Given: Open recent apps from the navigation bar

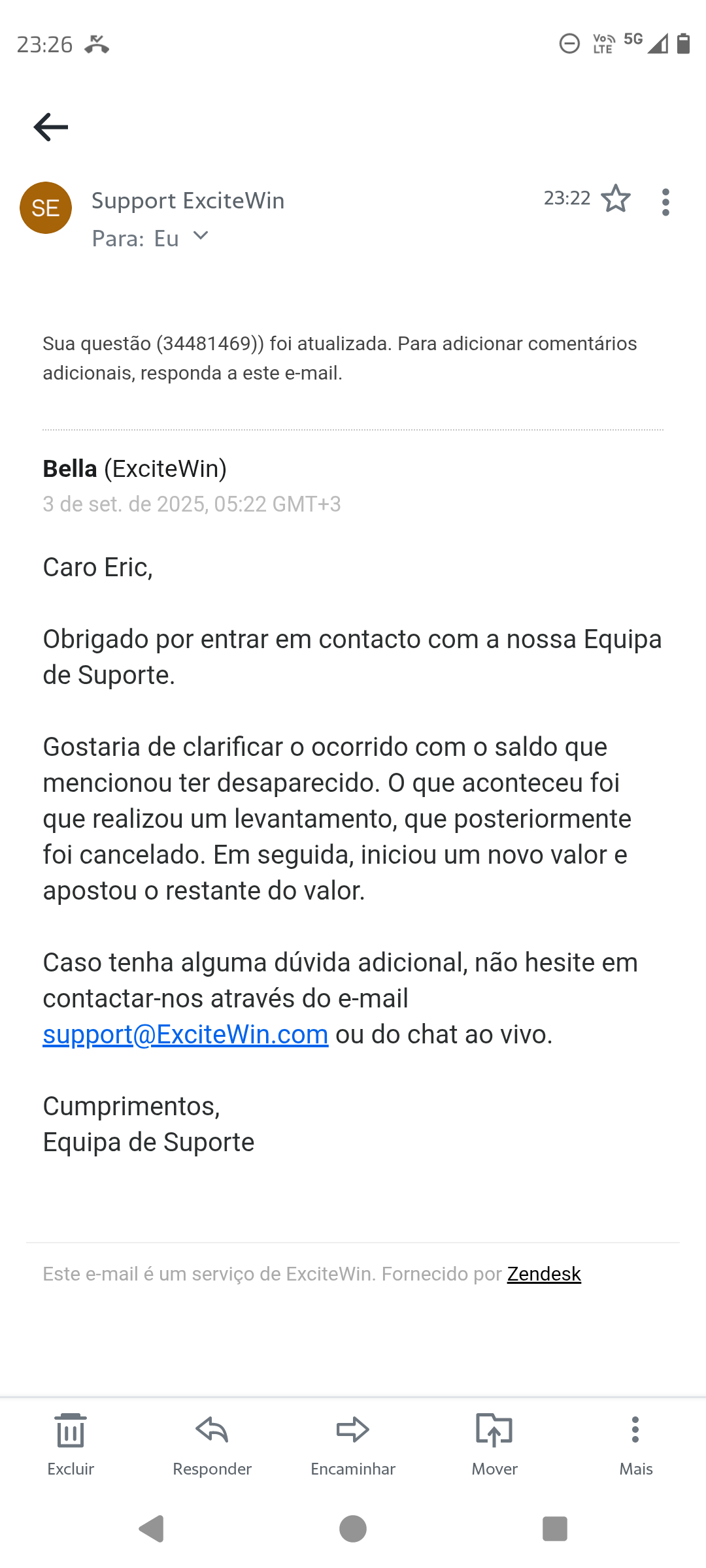Looking at the screenshot, I should pyautogui.click(x=554, y=1529).
